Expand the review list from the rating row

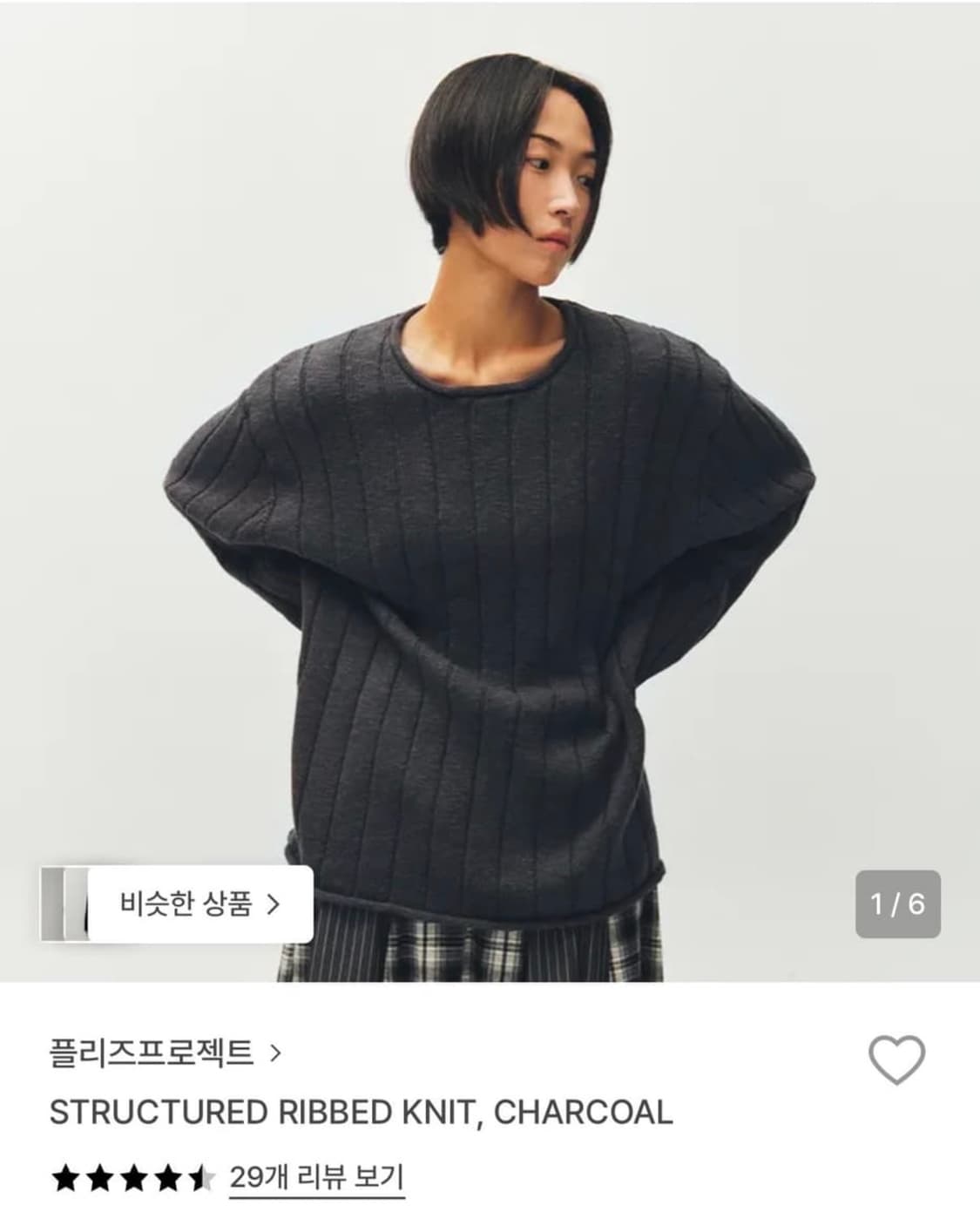pyautogui.click(x=318, y=1177)
